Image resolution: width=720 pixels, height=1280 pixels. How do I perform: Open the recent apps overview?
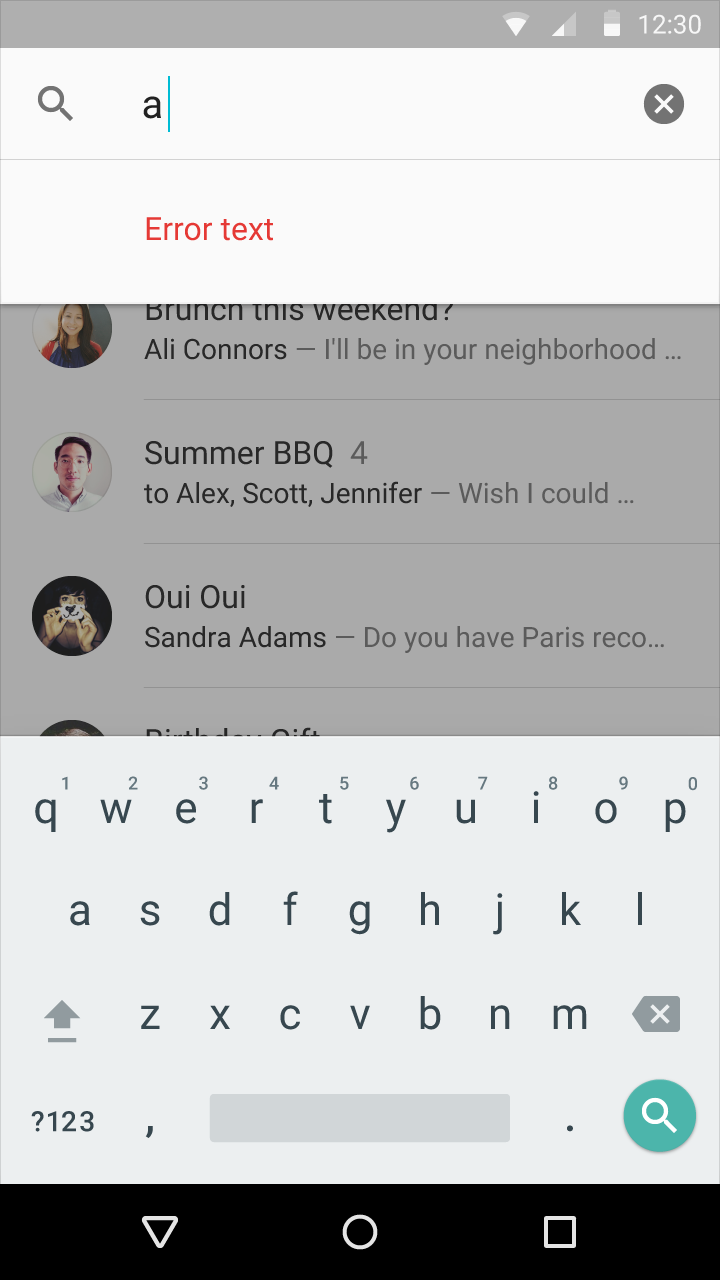559,1232
